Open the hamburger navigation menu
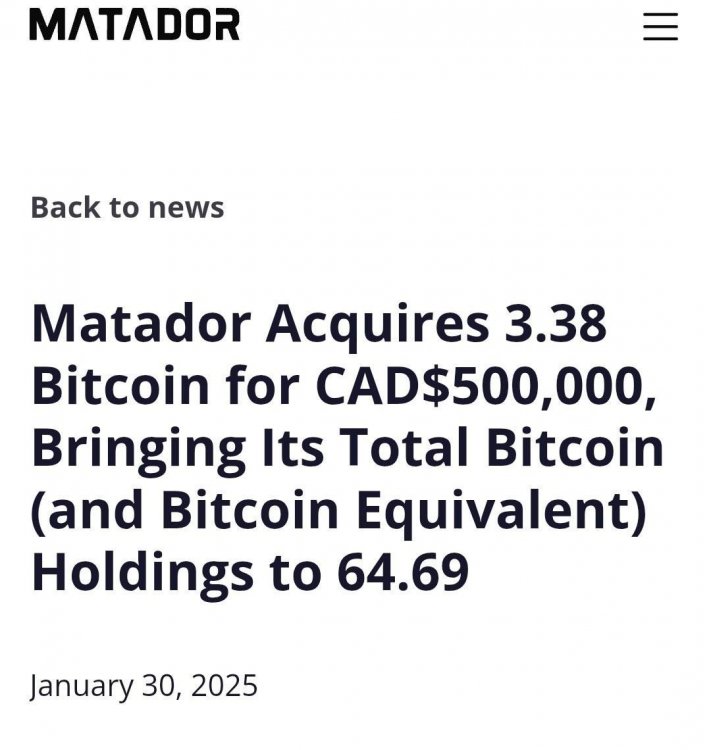 coord(660,26)
